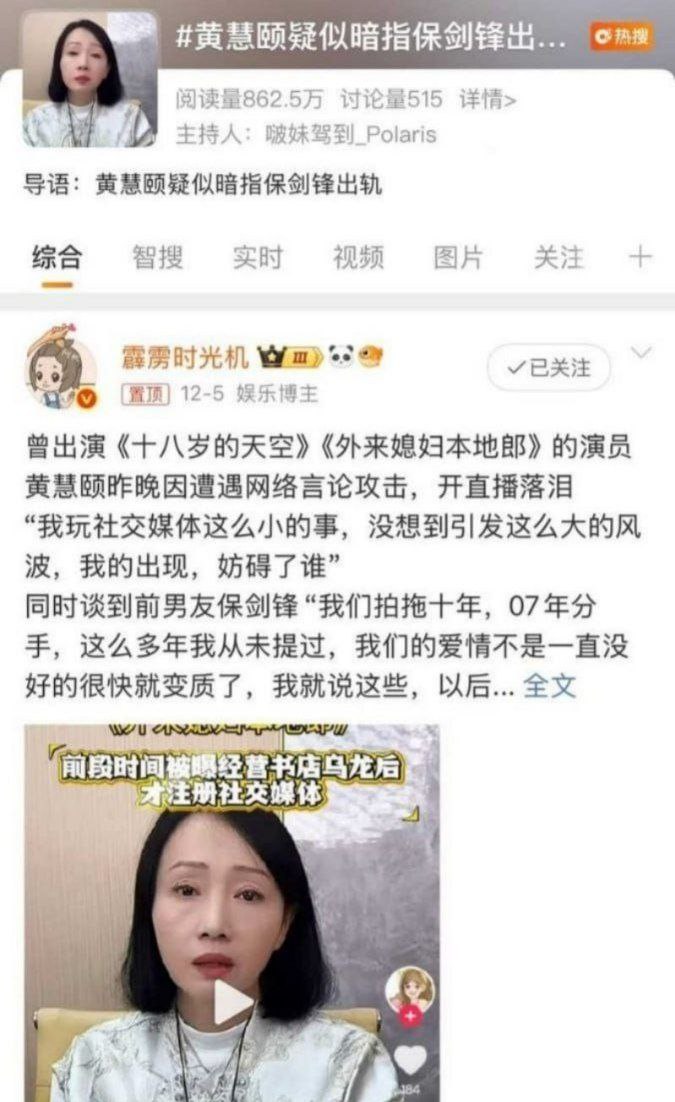Expand the post options chevron
Screen dimensions: 675x1102
click(x=641, y=352)
